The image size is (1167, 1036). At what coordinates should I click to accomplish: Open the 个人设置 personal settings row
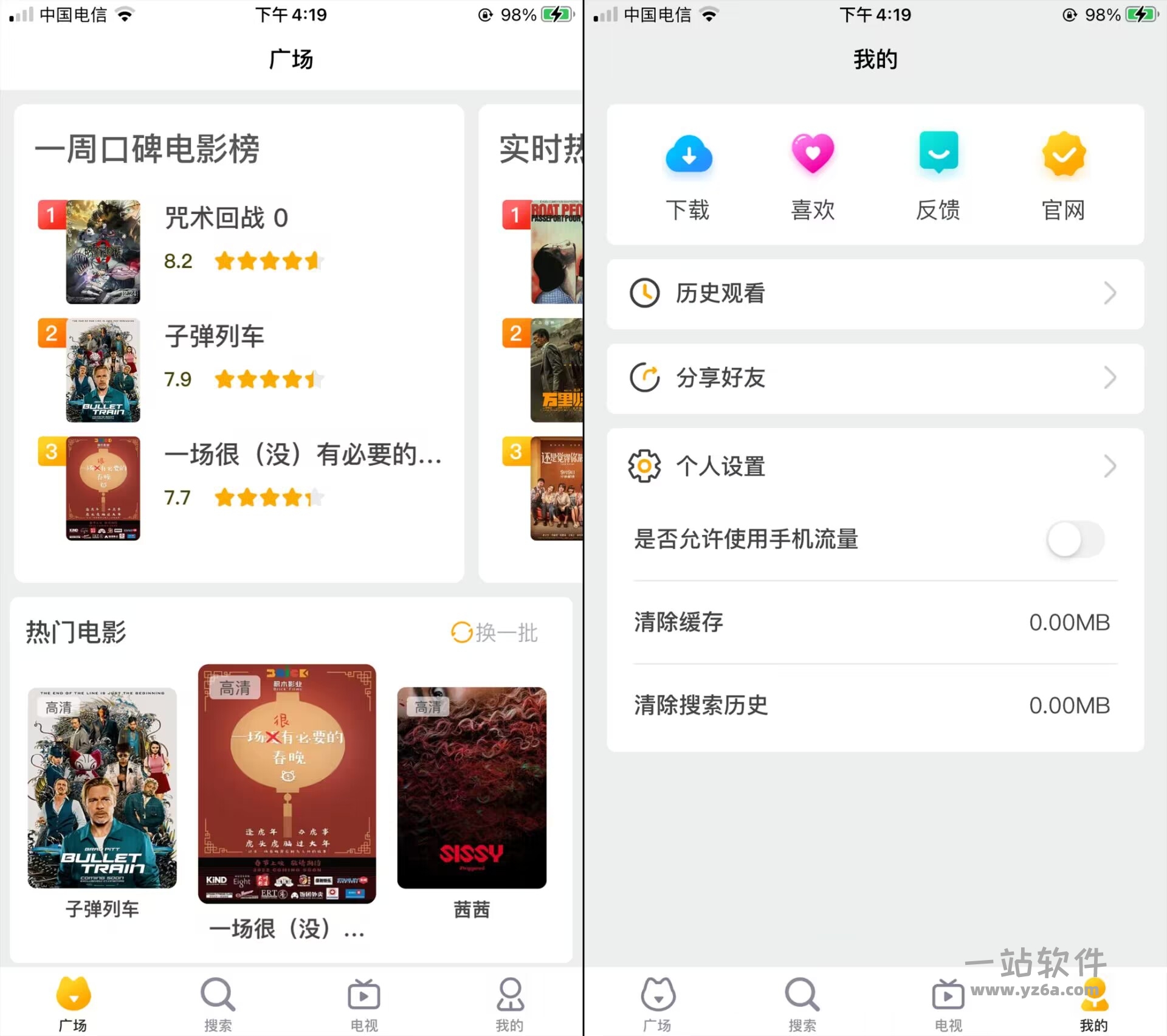click(x=875, y=466)
